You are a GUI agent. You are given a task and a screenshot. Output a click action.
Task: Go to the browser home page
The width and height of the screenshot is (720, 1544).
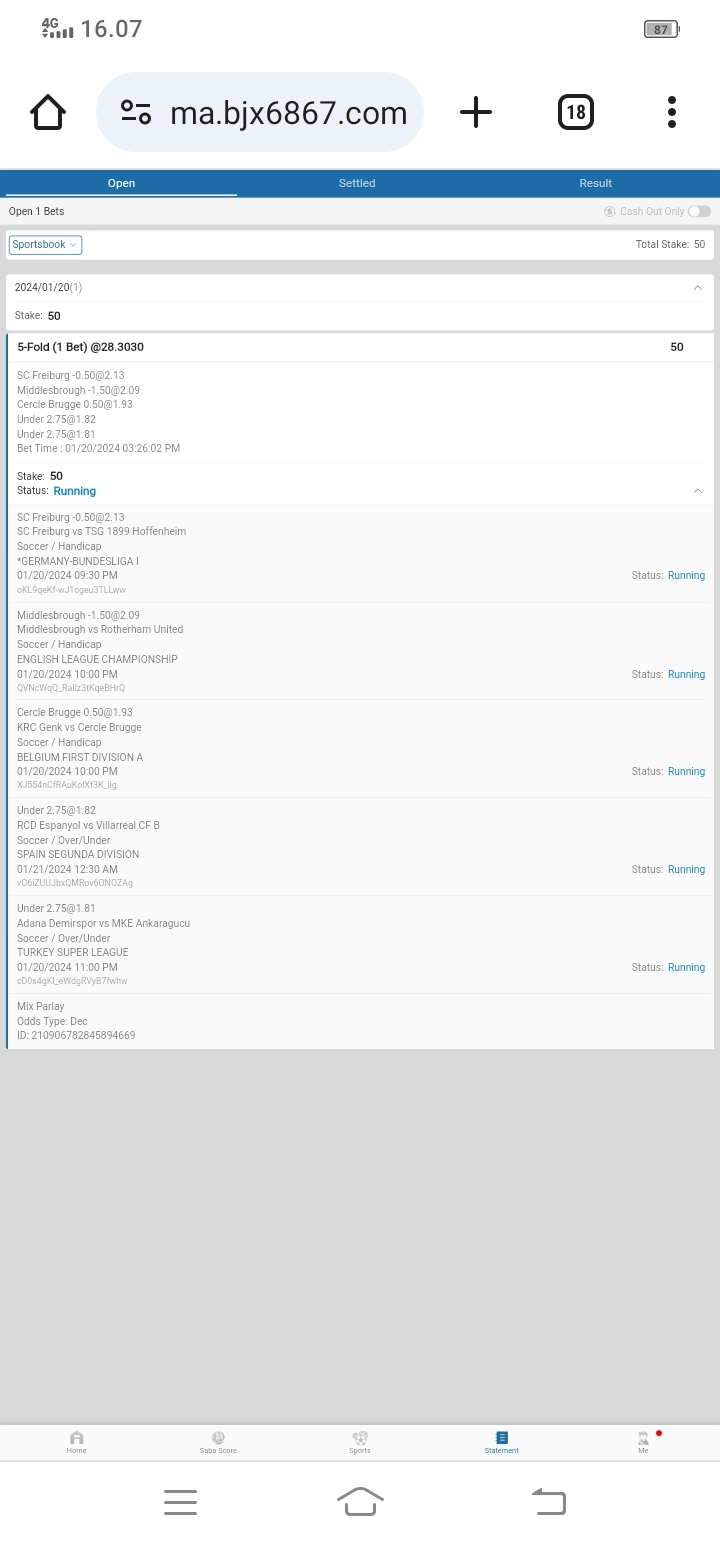click(48, 112)
